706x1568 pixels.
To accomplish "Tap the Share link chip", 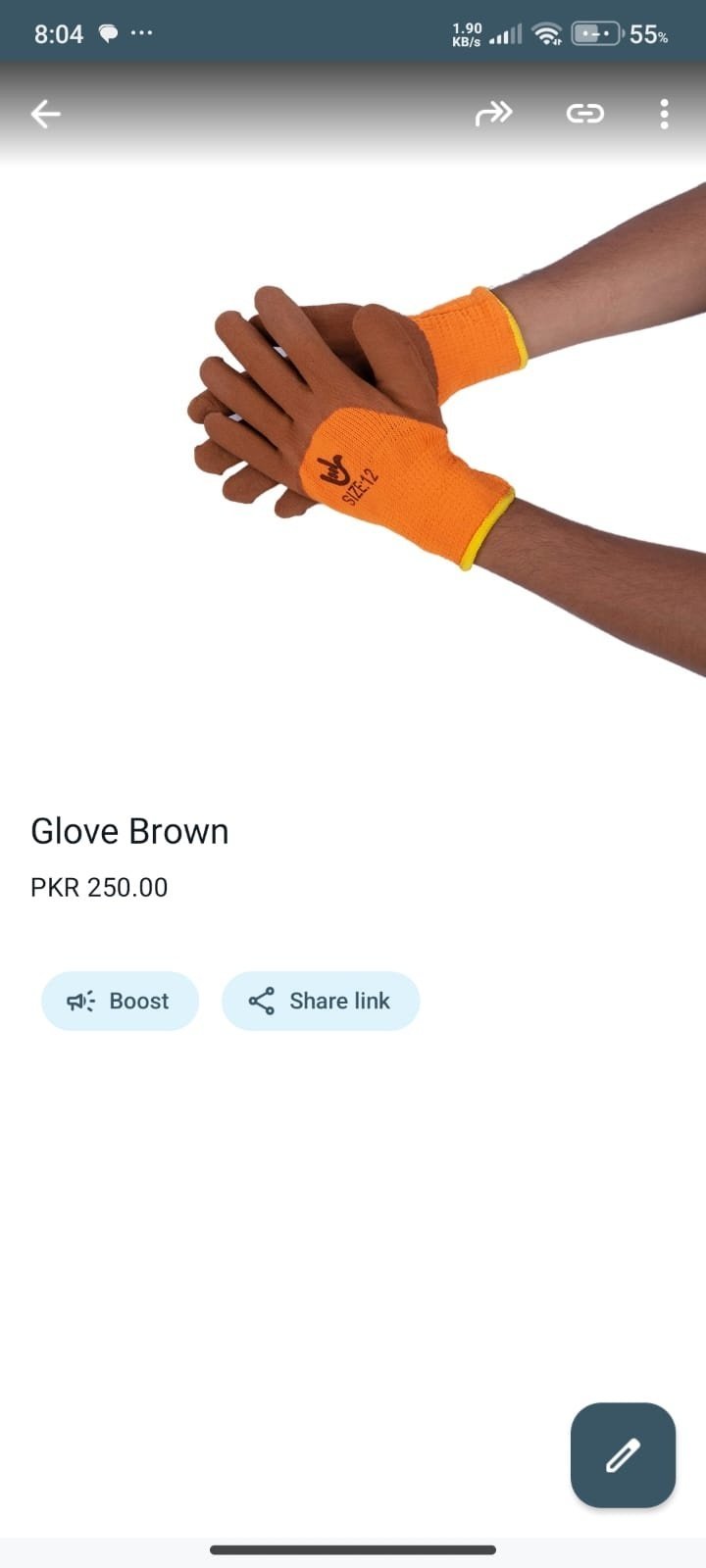I will (321, 1001).
